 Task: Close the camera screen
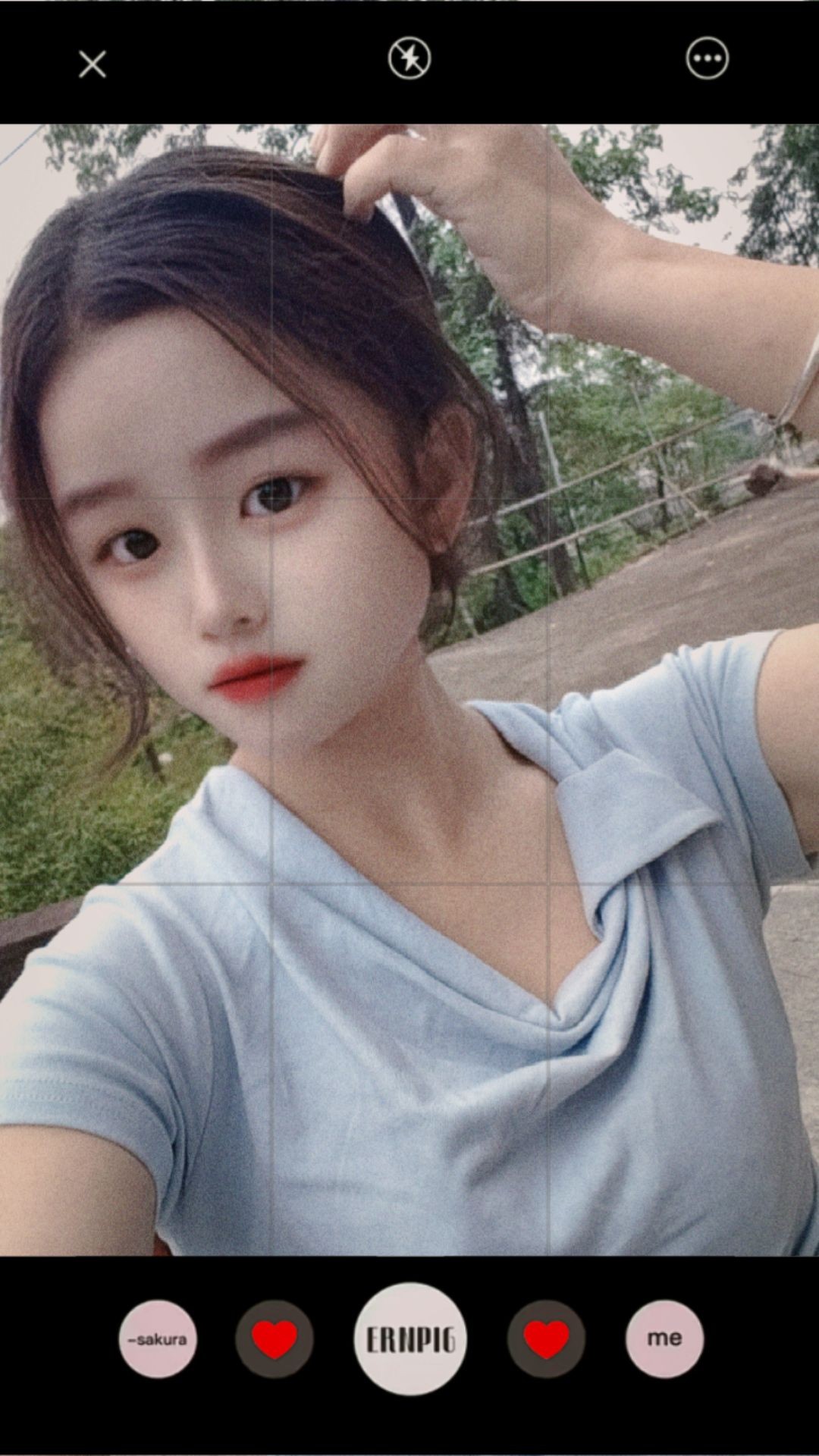[93, 64]
